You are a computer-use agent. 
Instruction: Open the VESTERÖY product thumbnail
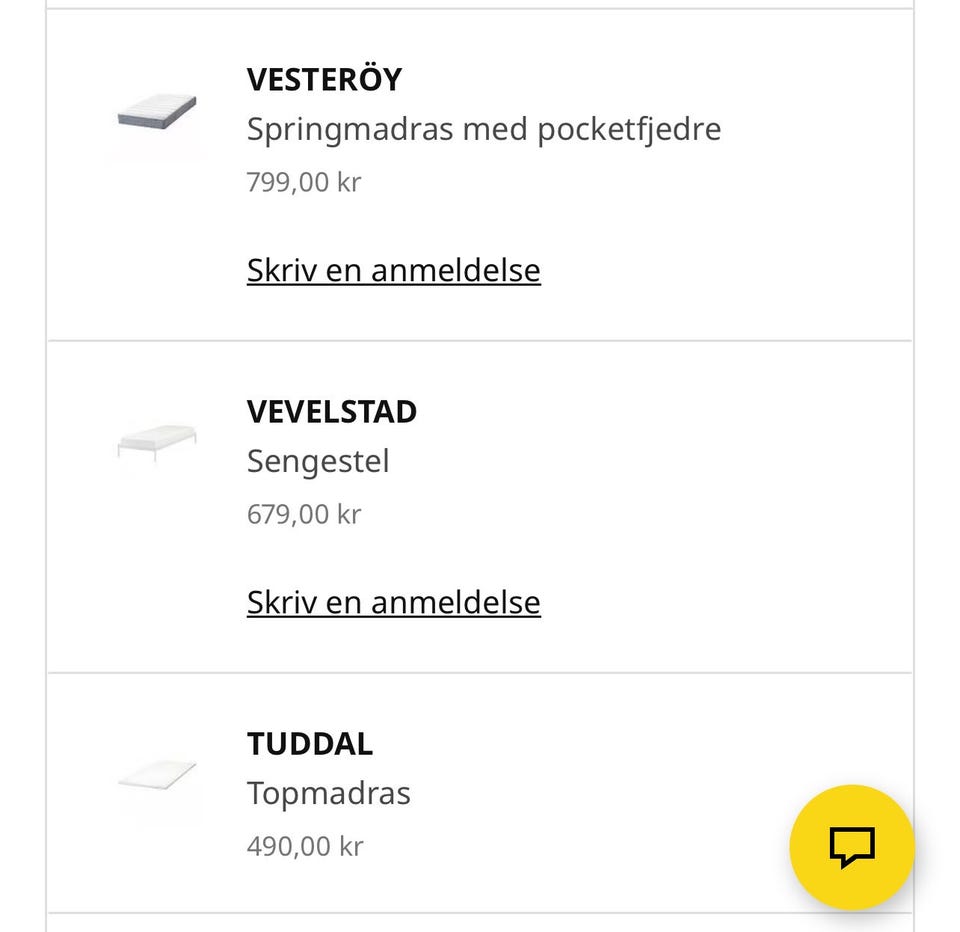(156, 112)
